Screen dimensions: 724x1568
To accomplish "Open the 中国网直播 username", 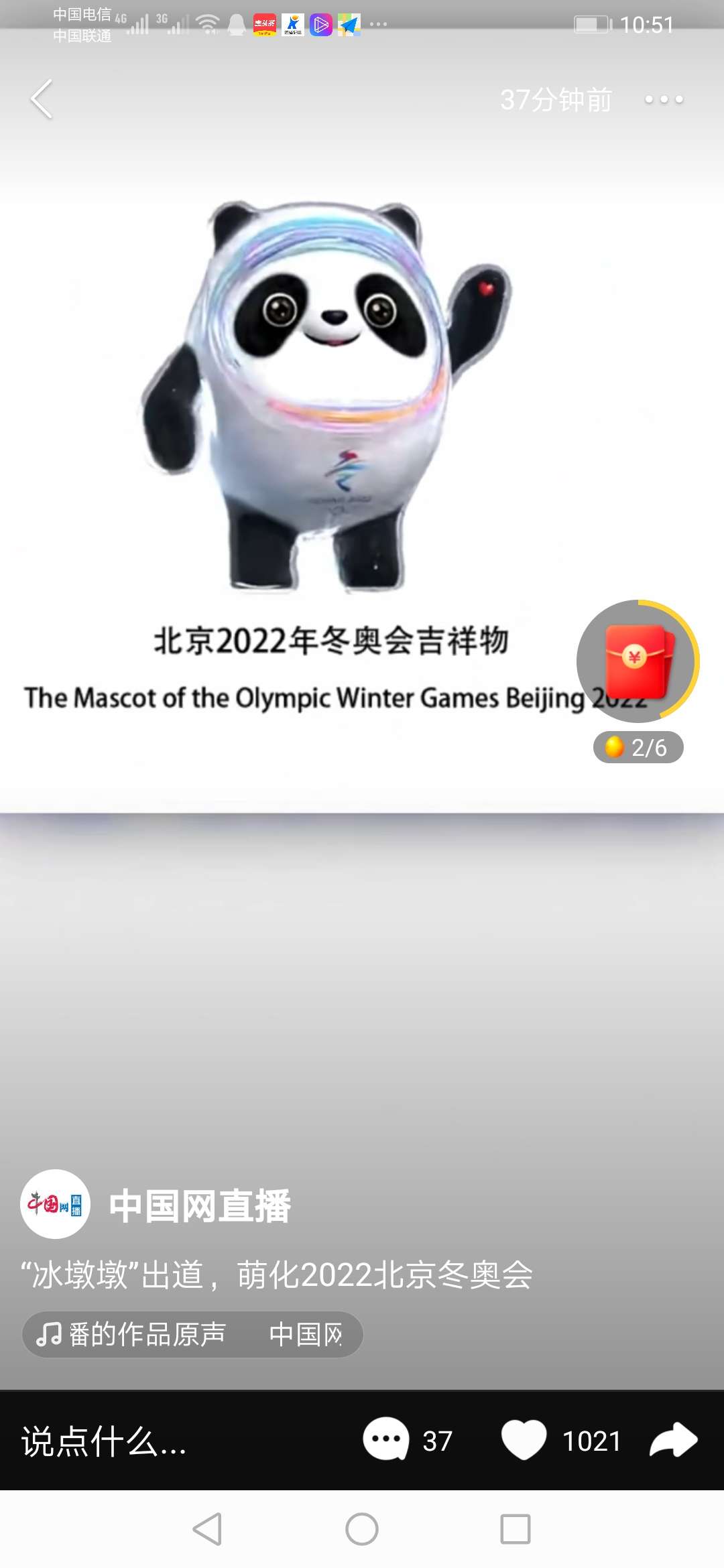I will coord(200,1205).
